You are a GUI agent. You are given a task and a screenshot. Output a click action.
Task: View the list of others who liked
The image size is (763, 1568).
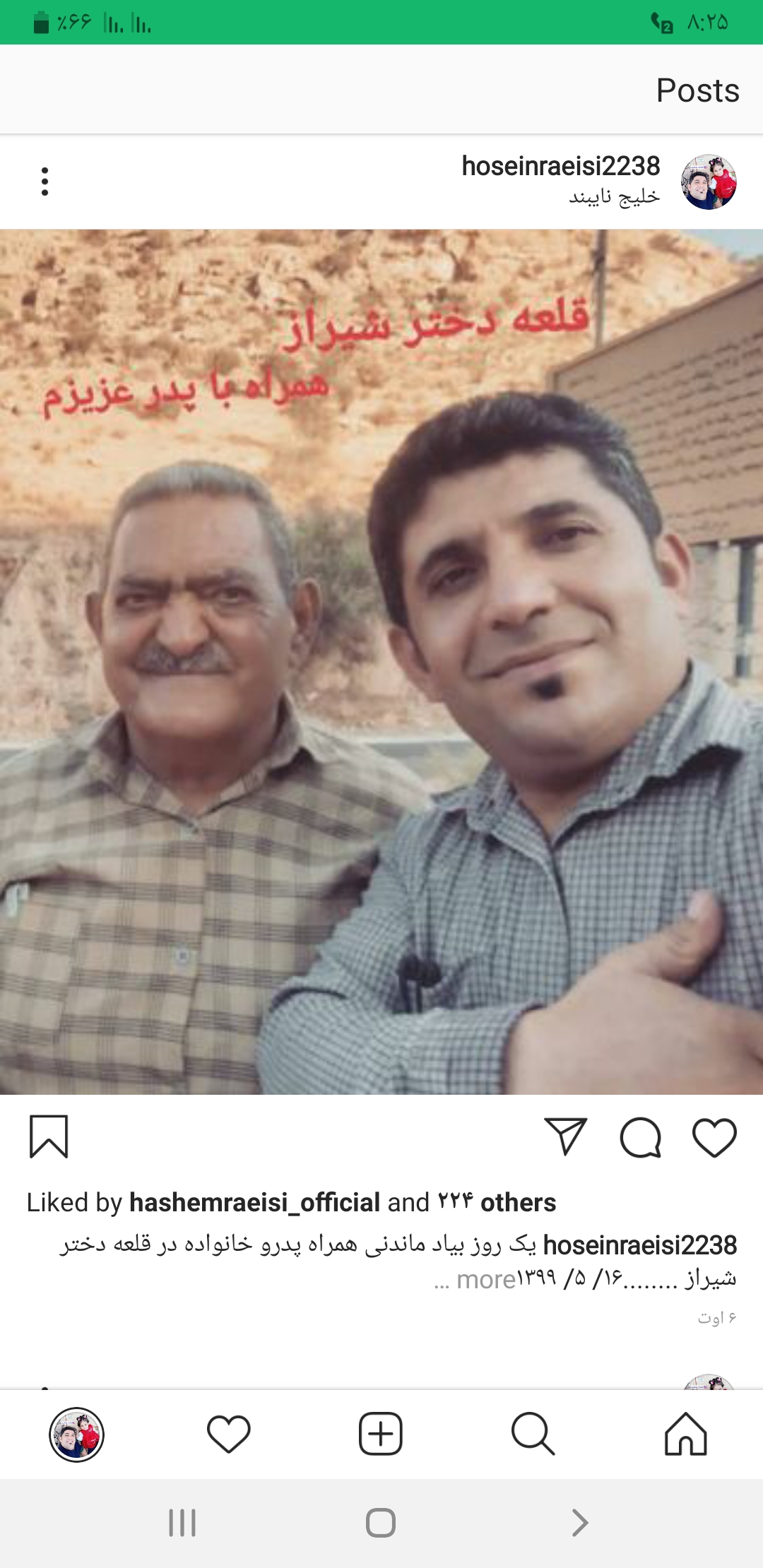pyautogui.click(x=517, y=1202)
